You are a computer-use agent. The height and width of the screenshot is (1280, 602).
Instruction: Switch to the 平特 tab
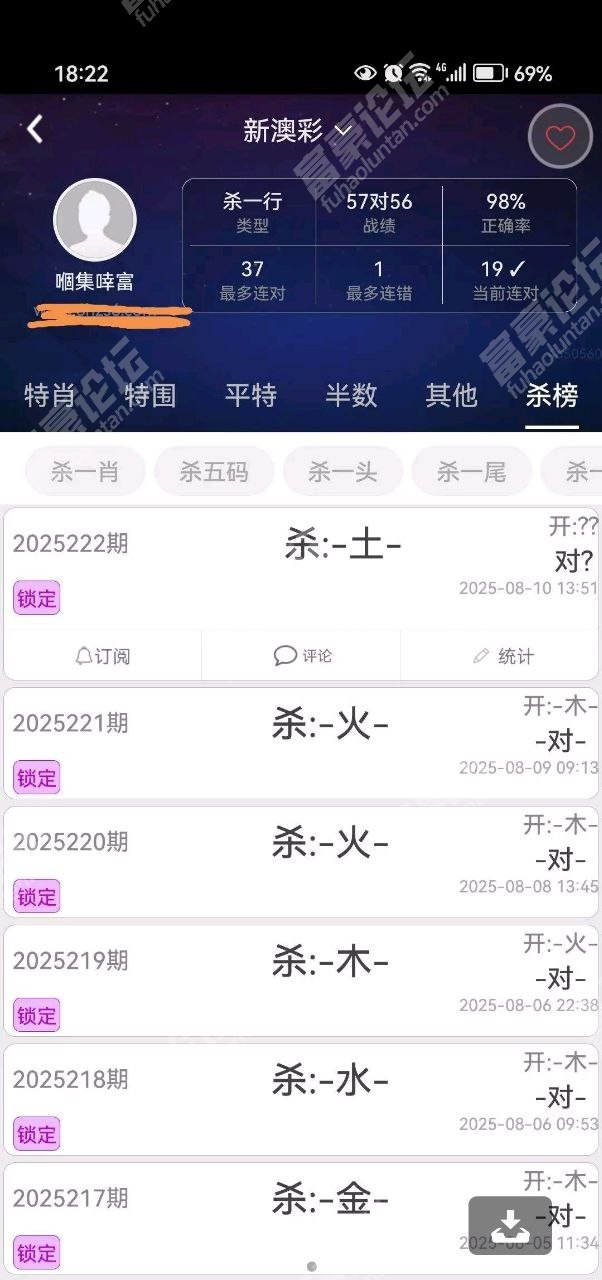pos(250,395)
